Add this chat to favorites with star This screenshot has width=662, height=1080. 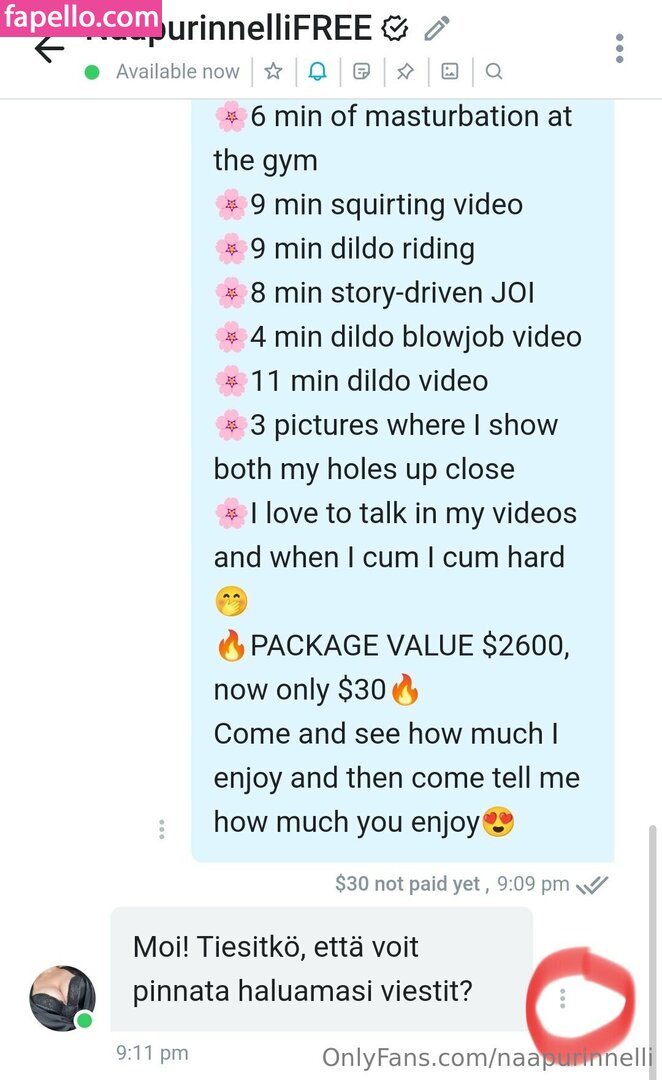point(273,71)
